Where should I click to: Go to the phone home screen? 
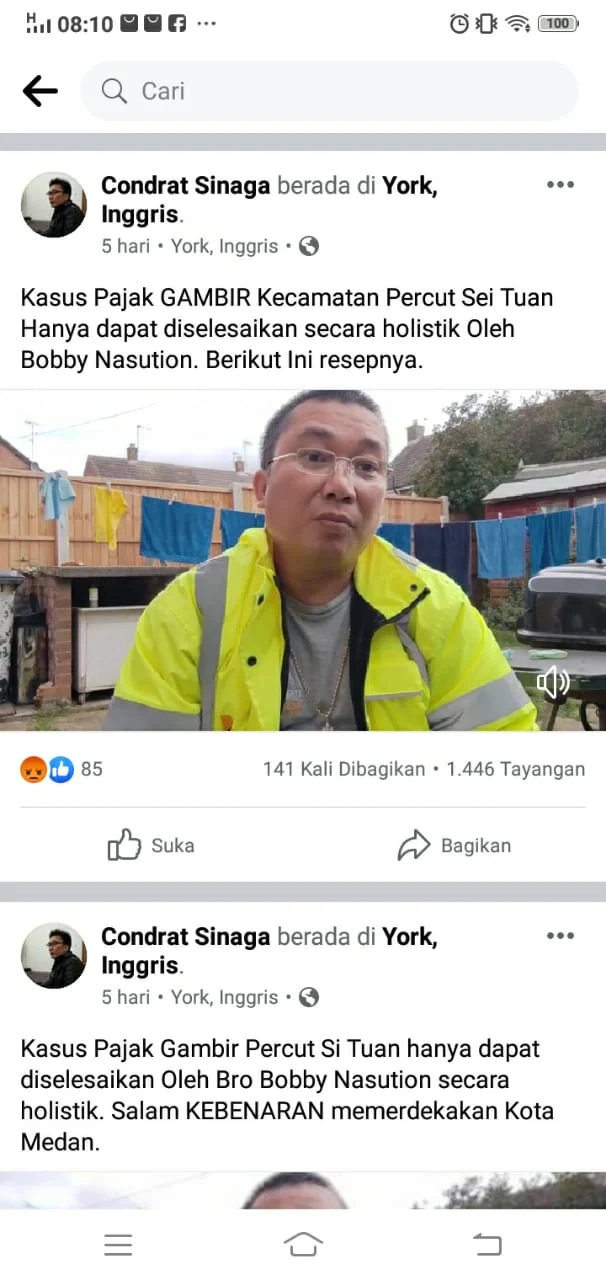(303, 1244)
